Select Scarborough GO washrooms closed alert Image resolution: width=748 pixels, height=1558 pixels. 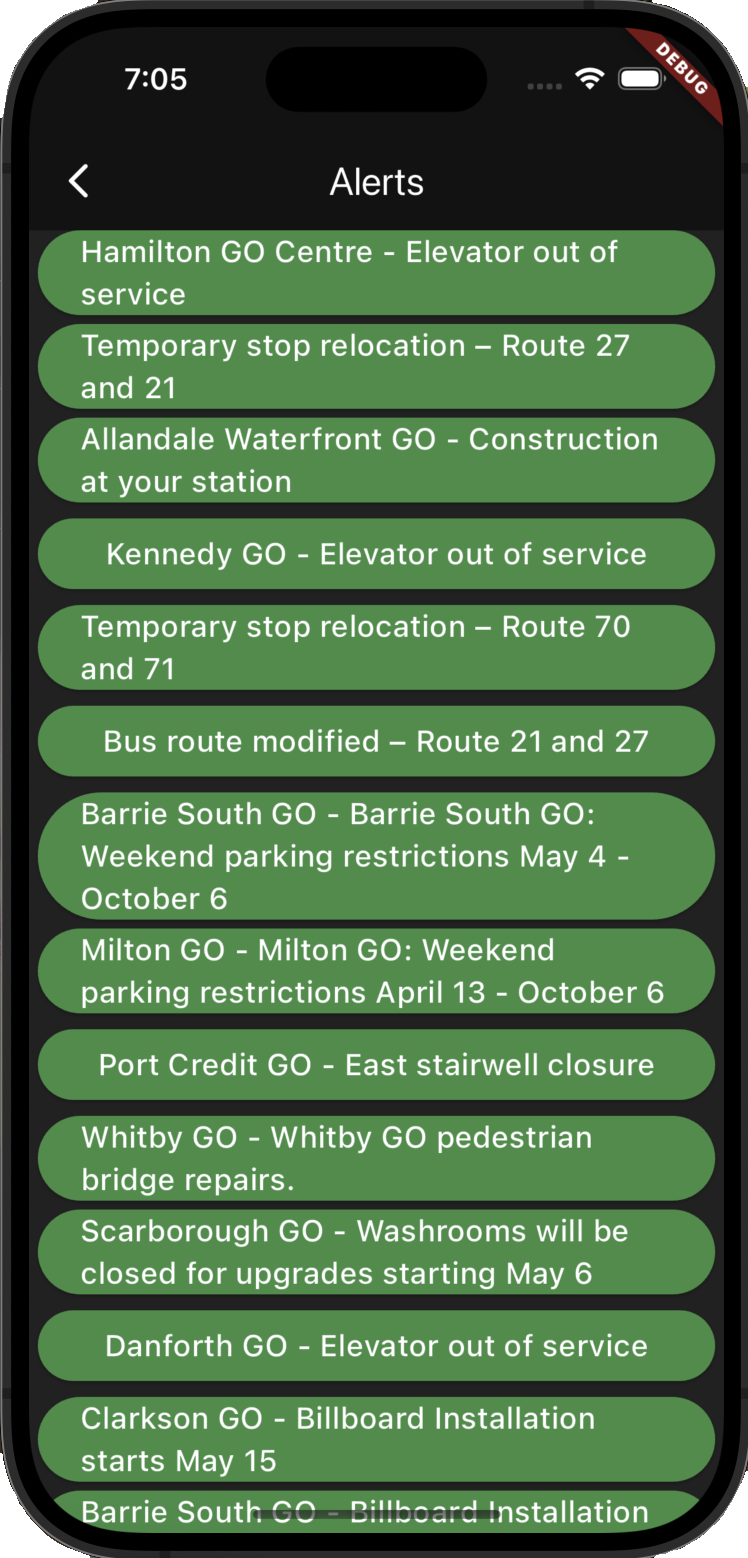coord(376,1252)
